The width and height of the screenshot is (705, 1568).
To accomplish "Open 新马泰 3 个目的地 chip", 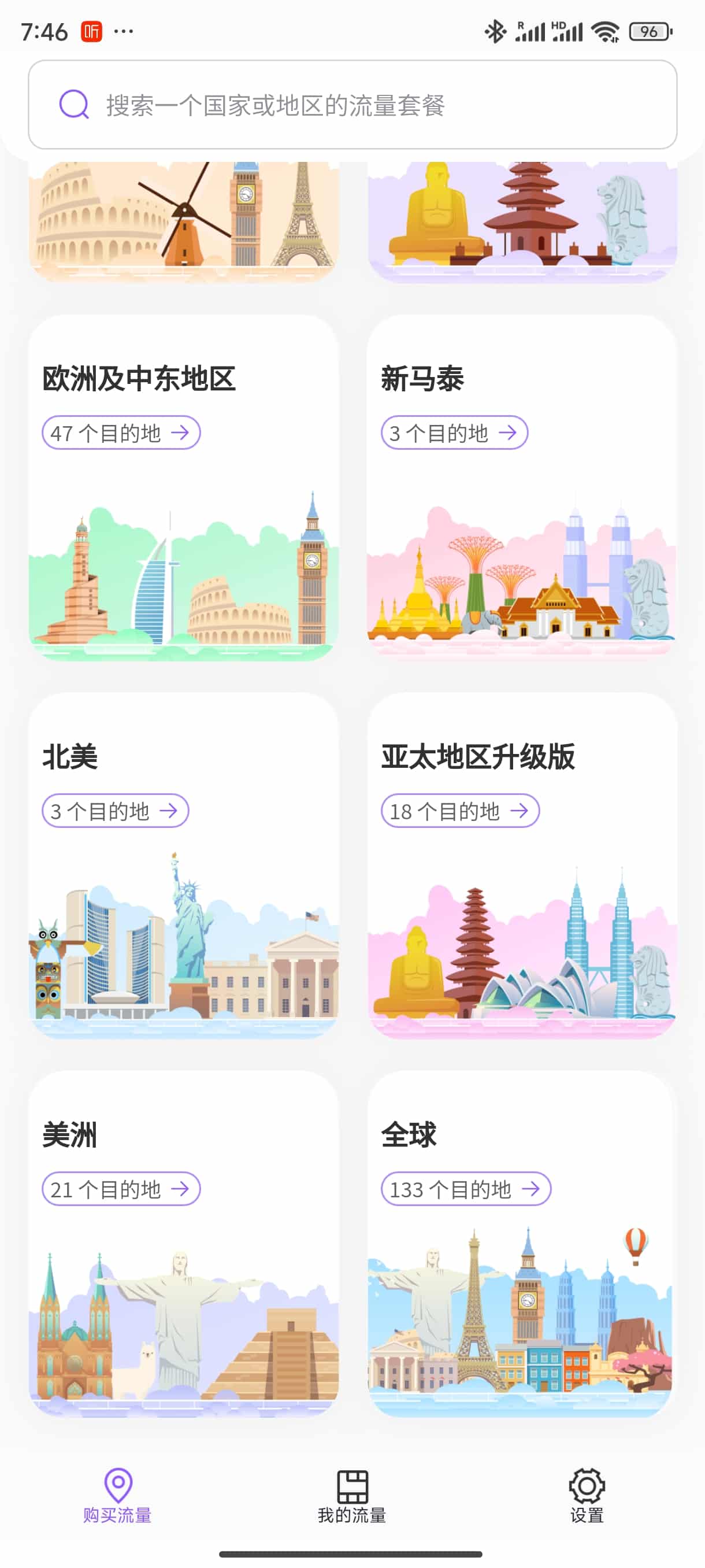I will (454, 433).
